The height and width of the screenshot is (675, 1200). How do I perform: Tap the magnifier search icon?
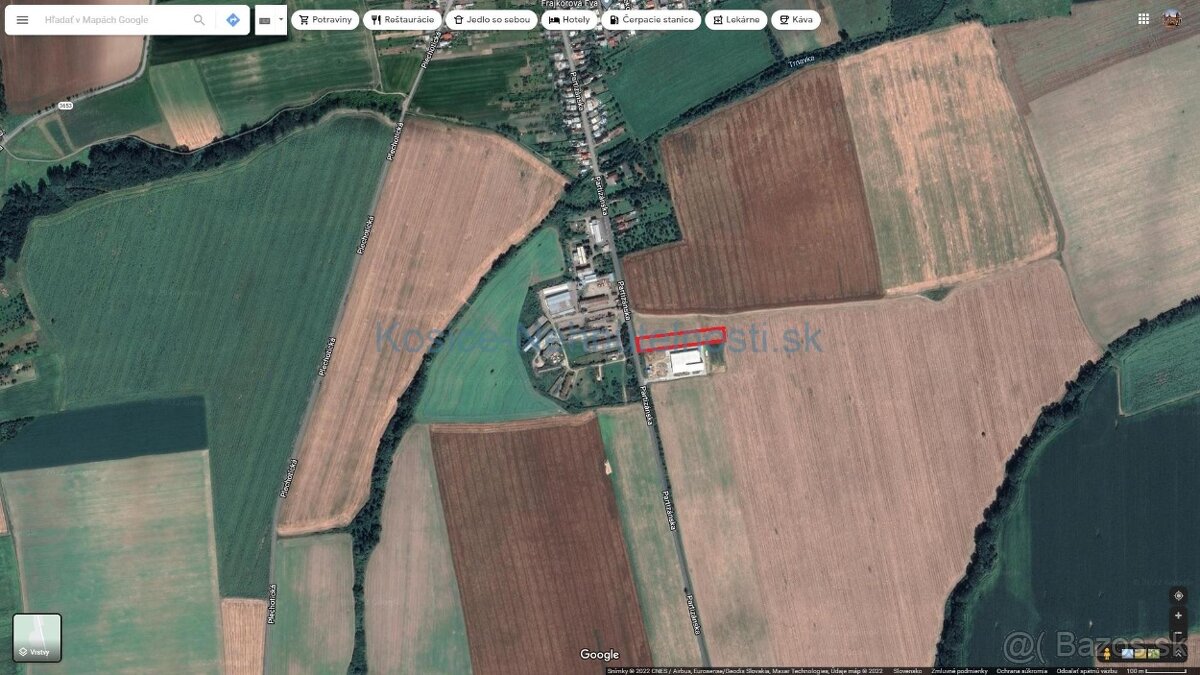click(199, 20)
